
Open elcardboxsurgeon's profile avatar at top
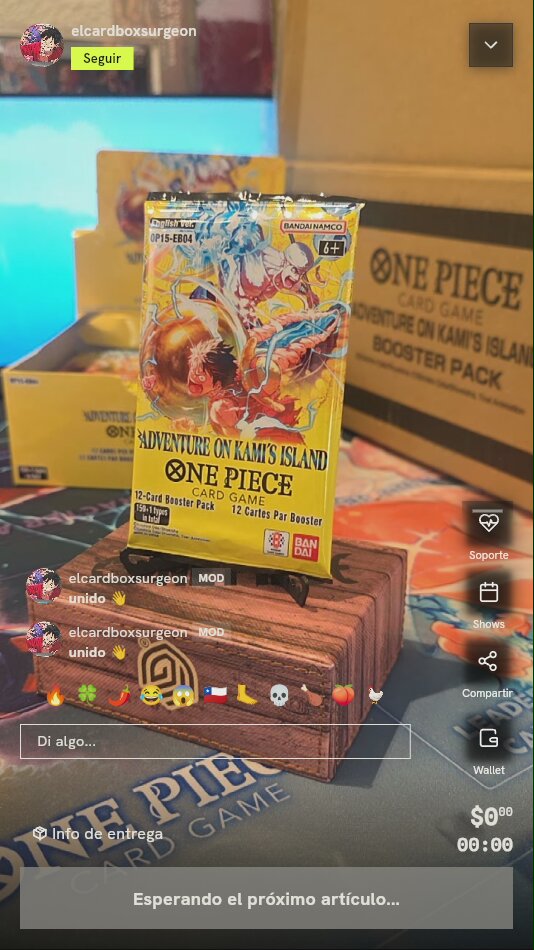pos(41,45)
